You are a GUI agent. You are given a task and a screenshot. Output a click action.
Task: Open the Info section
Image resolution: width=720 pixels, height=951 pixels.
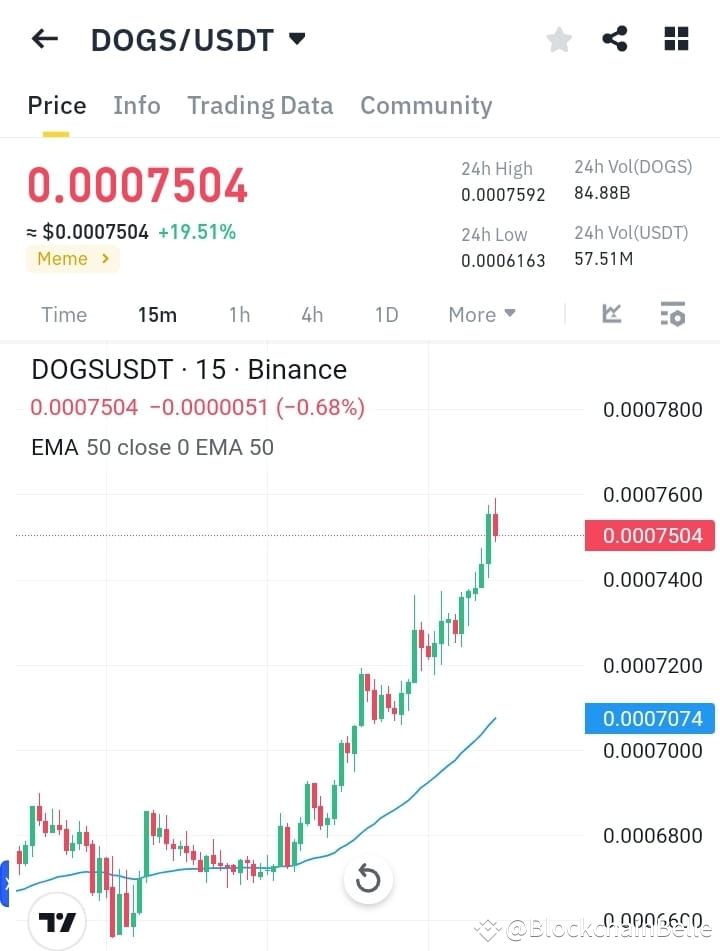click(x=137, y=105)
